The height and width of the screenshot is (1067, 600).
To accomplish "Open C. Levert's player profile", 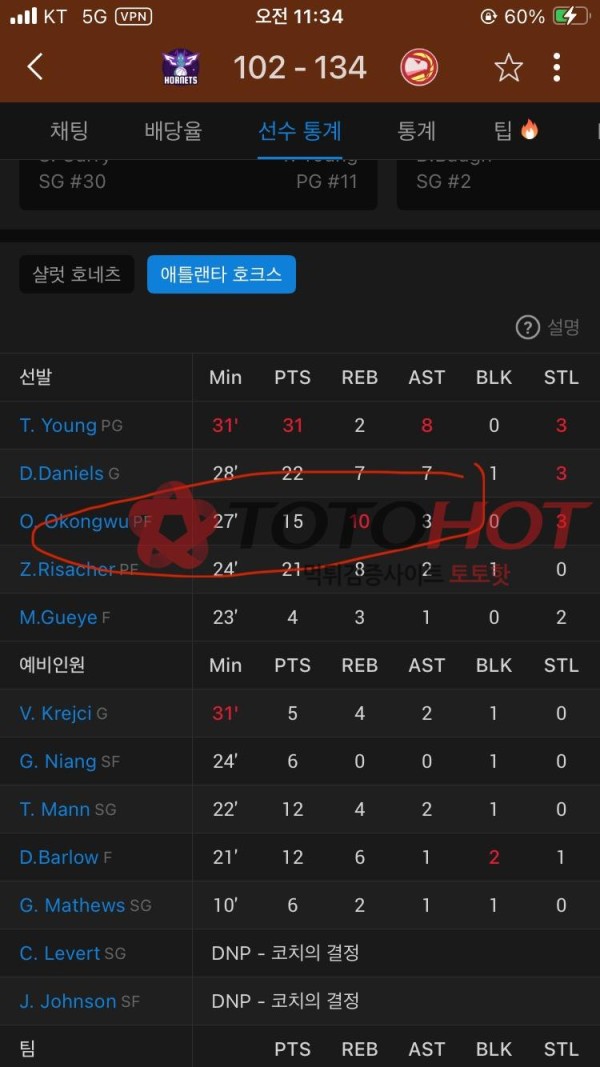I will coord(60,953).
